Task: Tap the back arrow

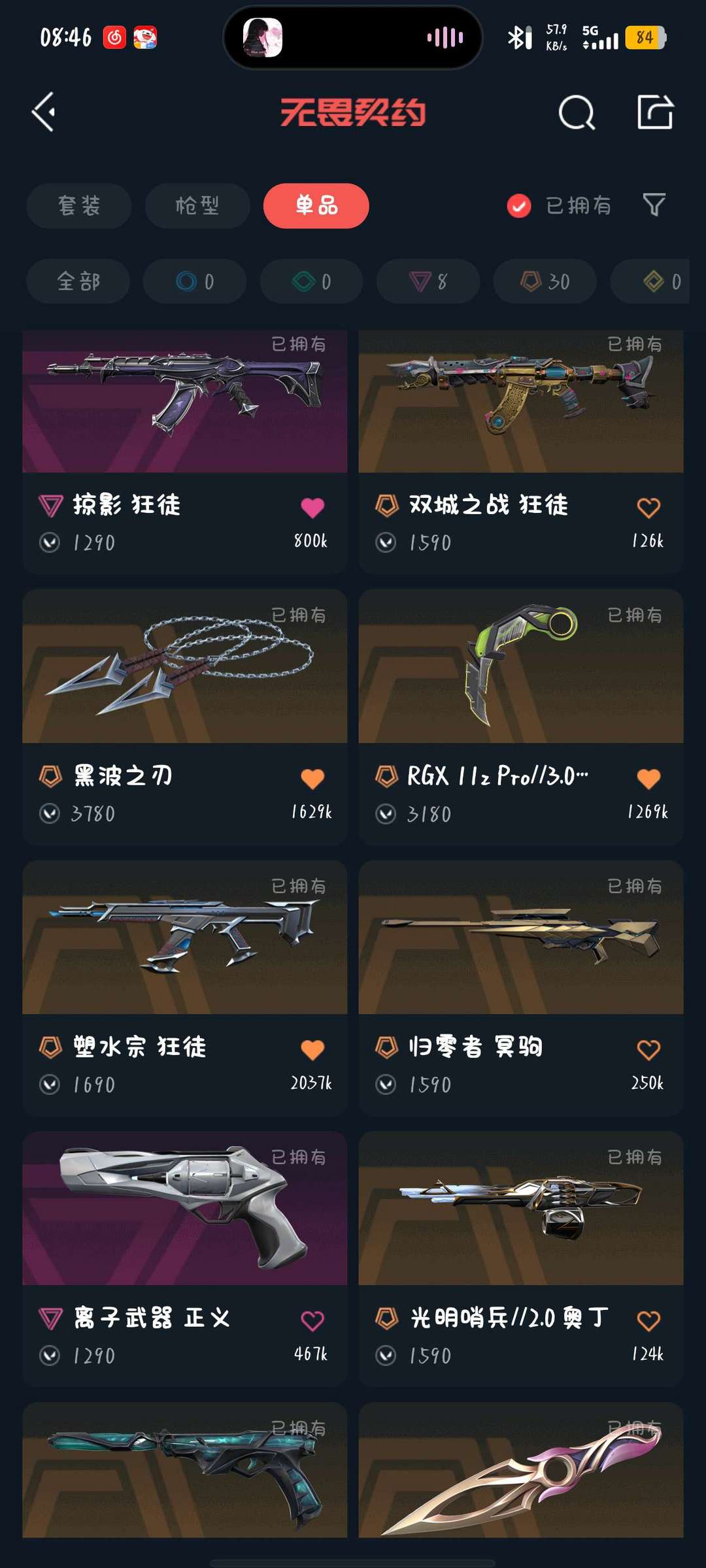Action: pyautogui.click(x=43, y=111)
